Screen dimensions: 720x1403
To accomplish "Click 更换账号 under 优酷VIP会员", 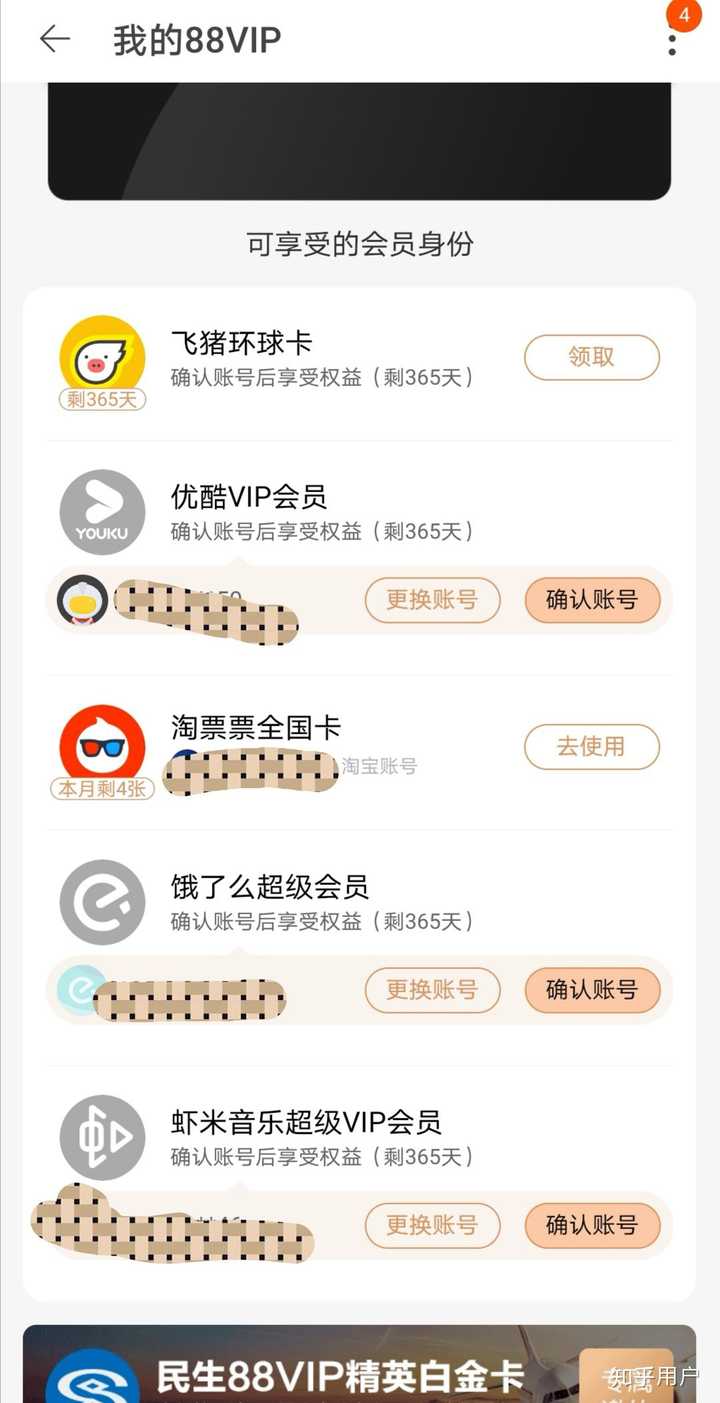I will 431,600.
